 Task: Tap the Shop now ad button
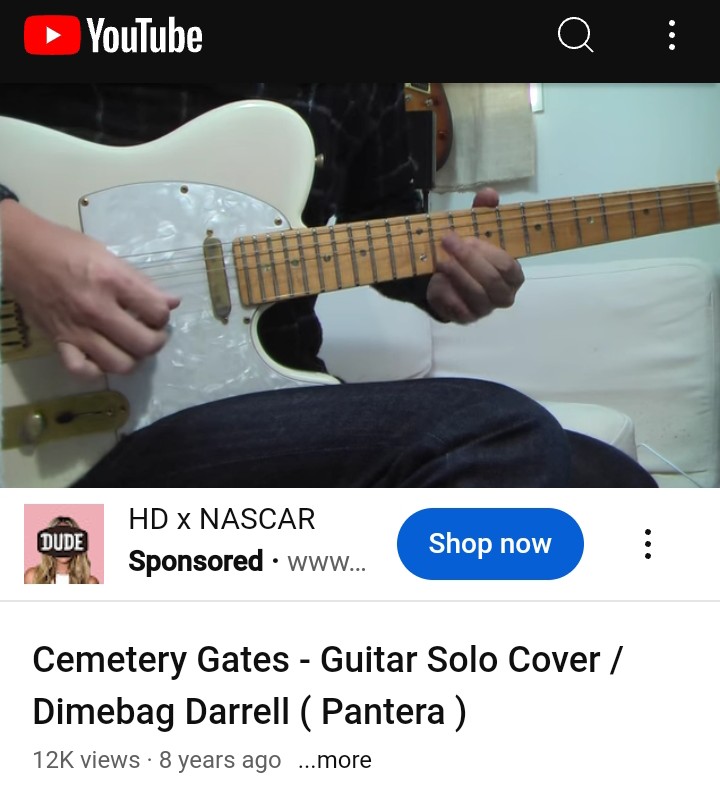[490, 544]
